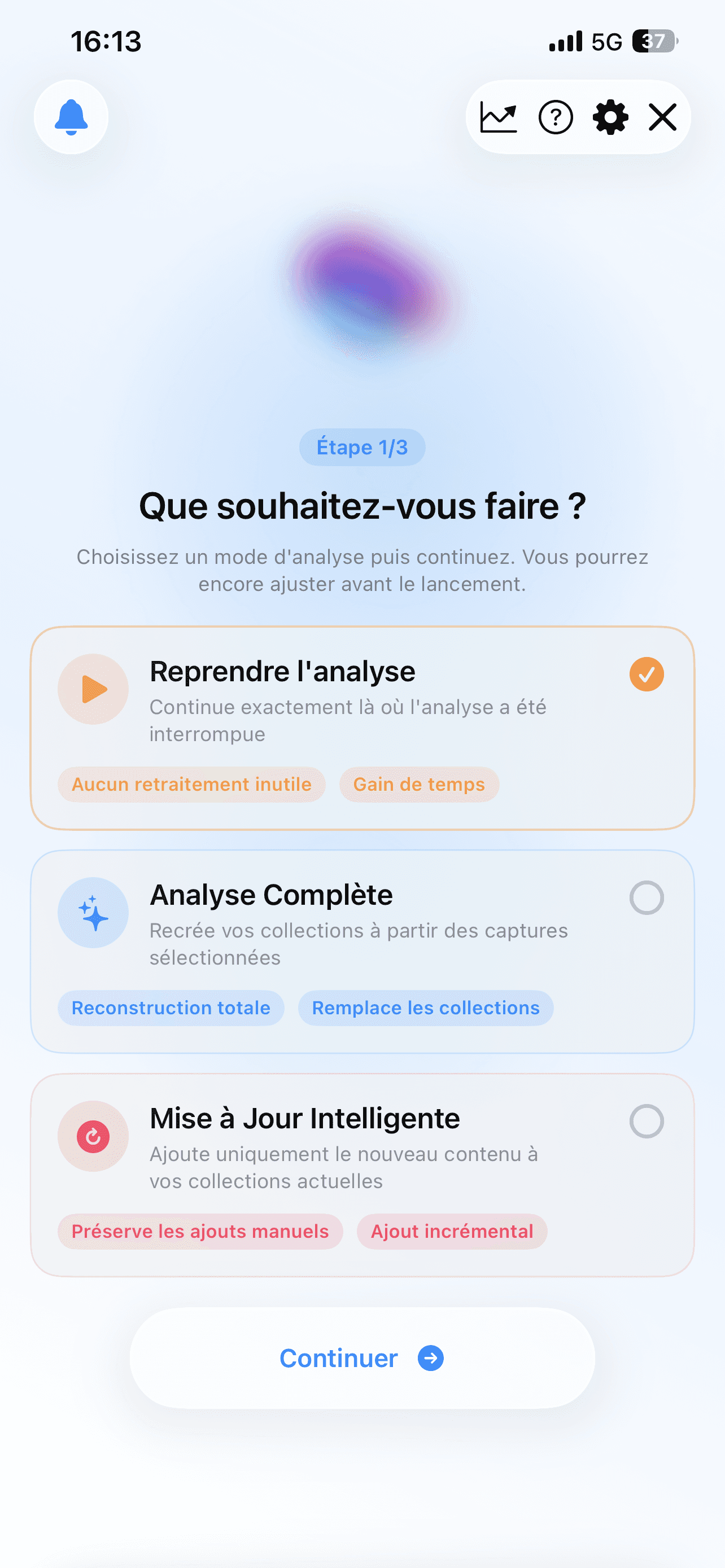
Task: Click the refresh icon on Mise à Jour Intelligente
Action: coord(93,1136)
